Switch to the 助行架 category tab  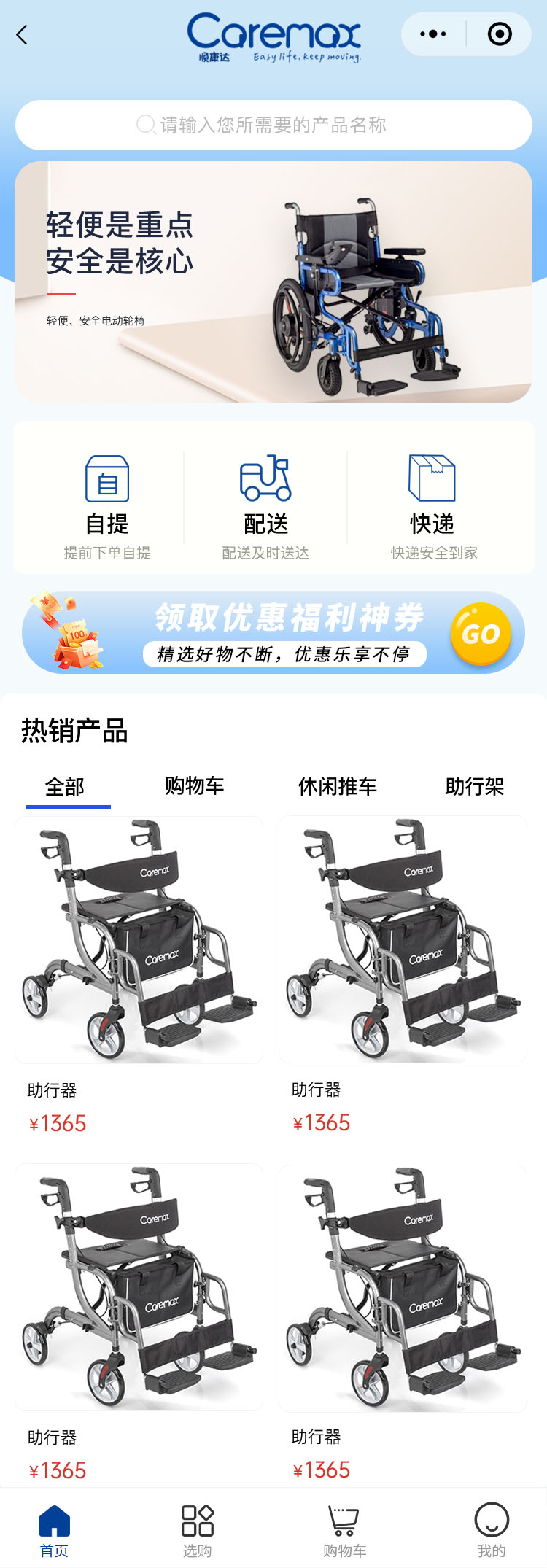click(474, 786)
